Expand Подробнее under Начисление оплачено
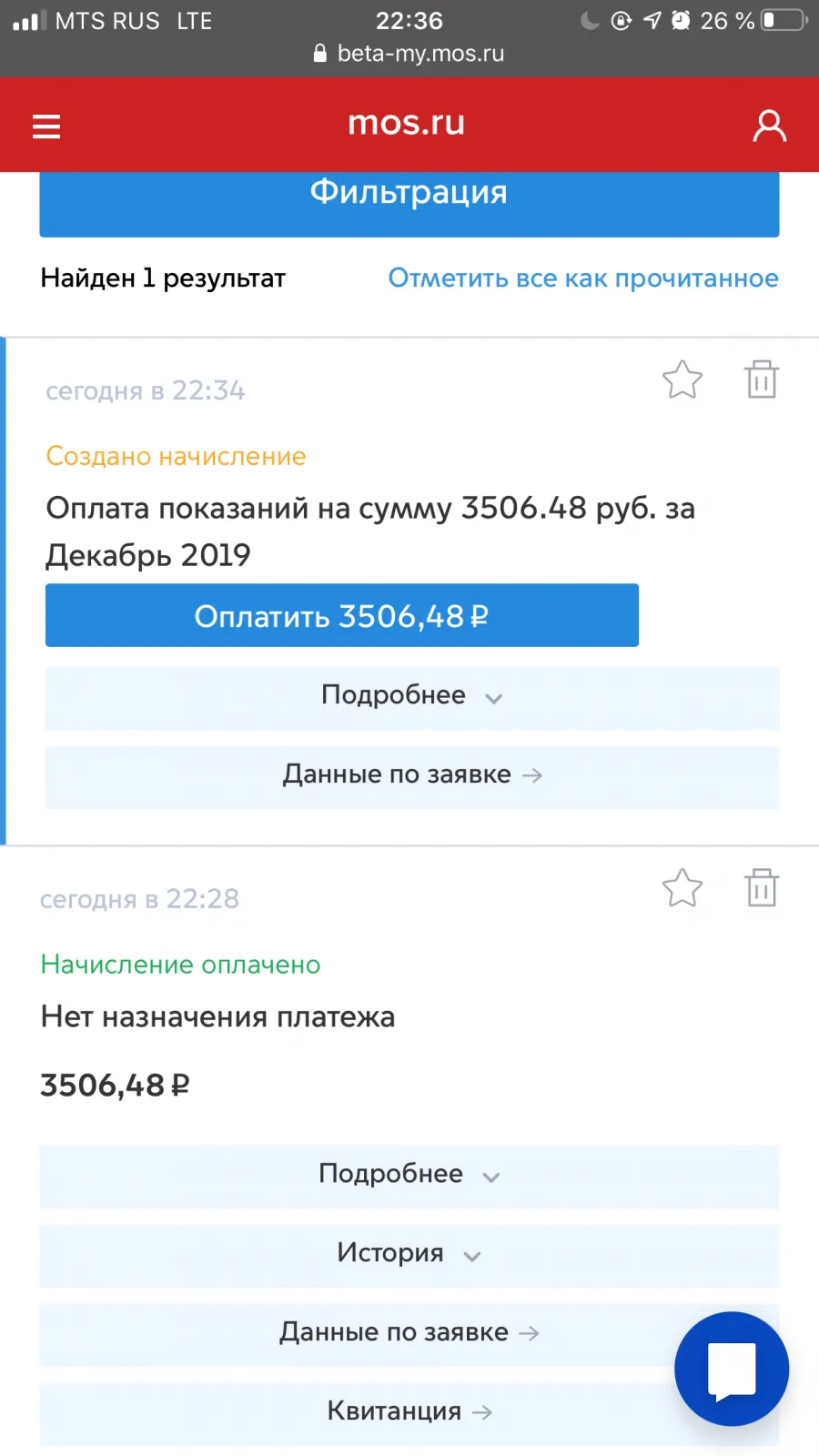 click(x=409, y=1176)
